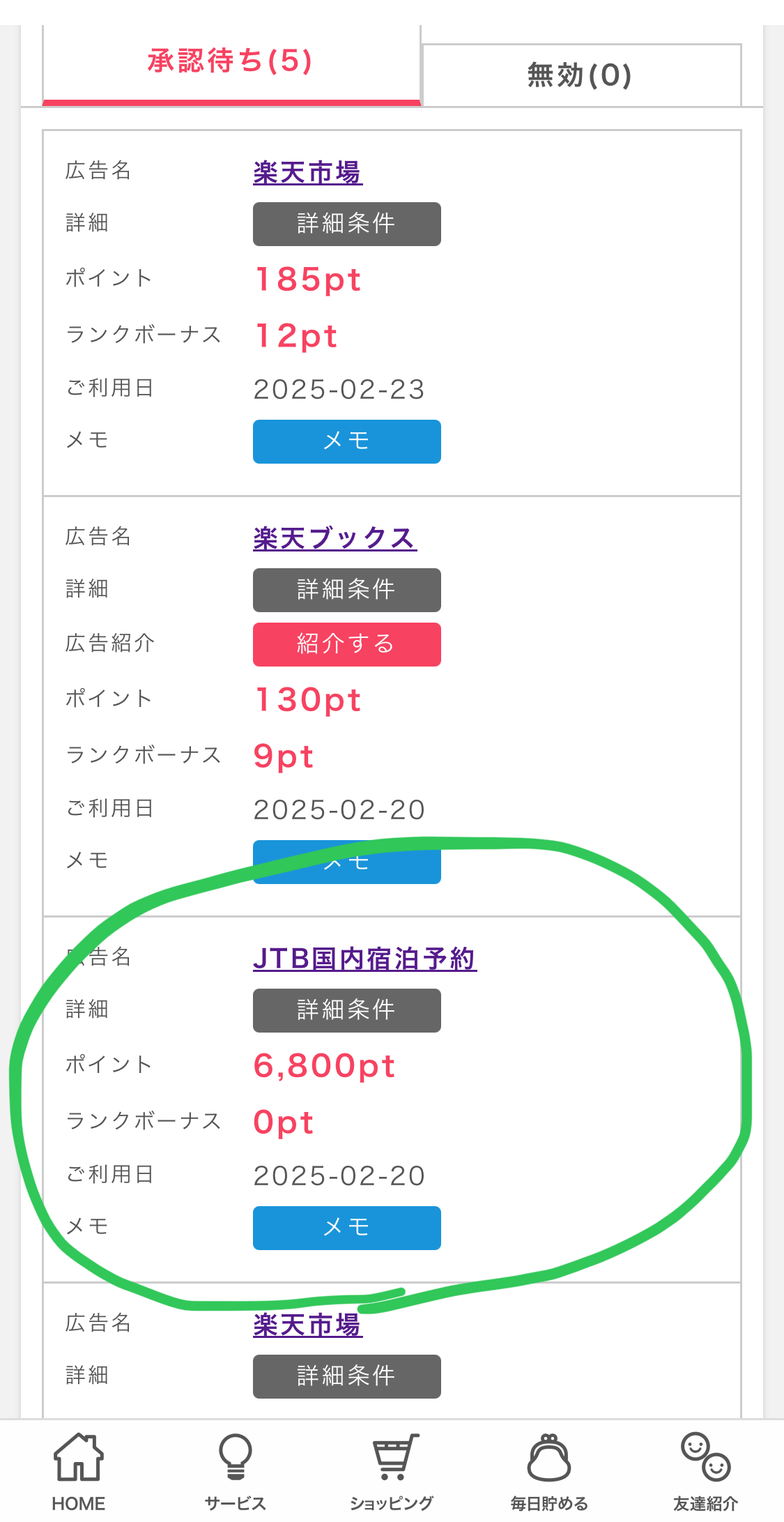Open the JTB国内宿泊予約 link
This screenshot has width=784, height=1522.
[364, 959]
